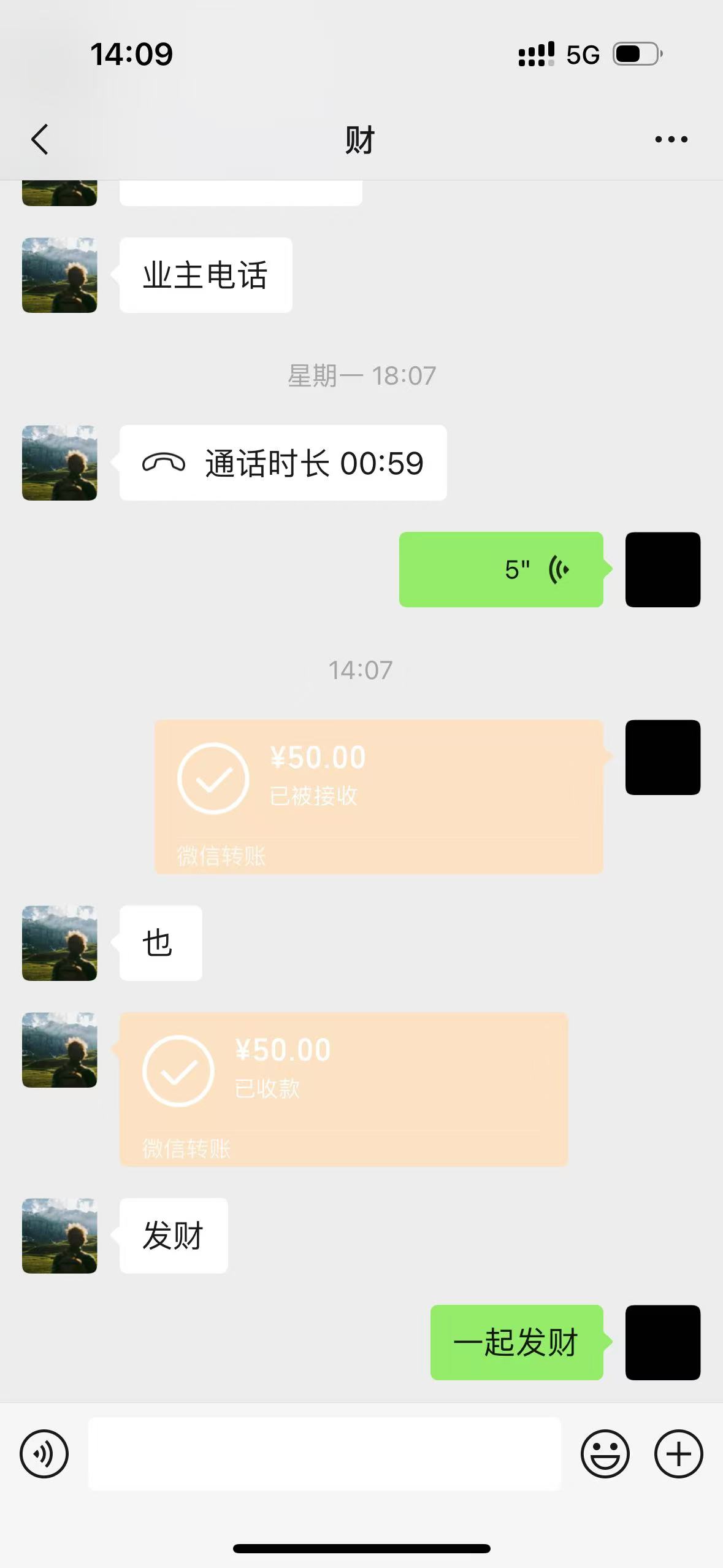Focus the message text field

pos(324,1453)
